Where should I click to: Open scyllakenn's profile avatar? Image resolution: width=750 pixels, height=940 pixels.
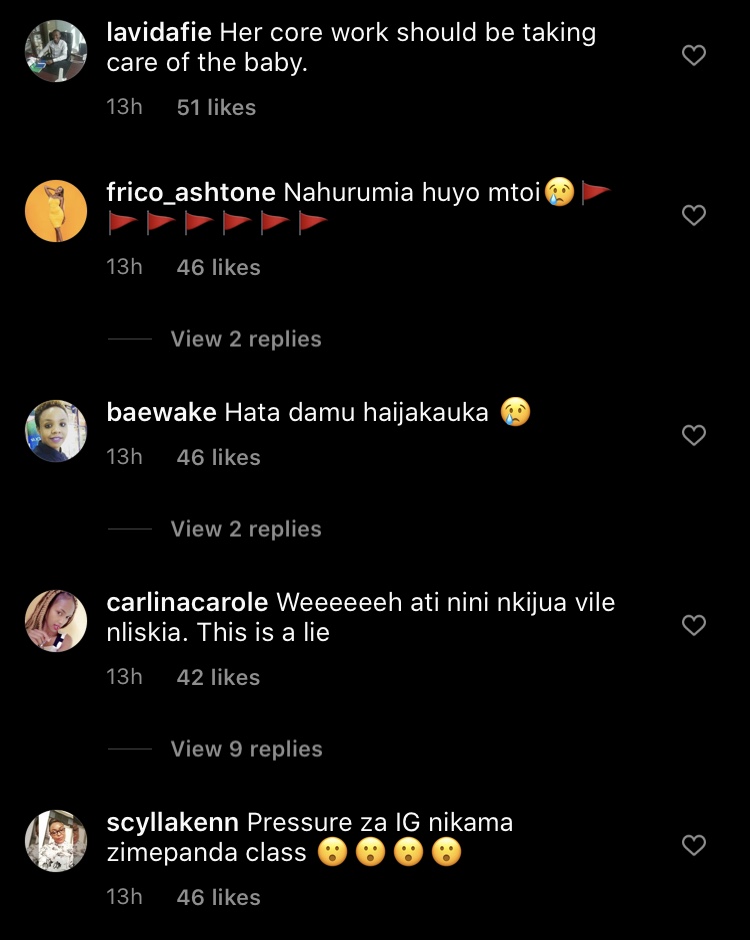click(55, 841)
